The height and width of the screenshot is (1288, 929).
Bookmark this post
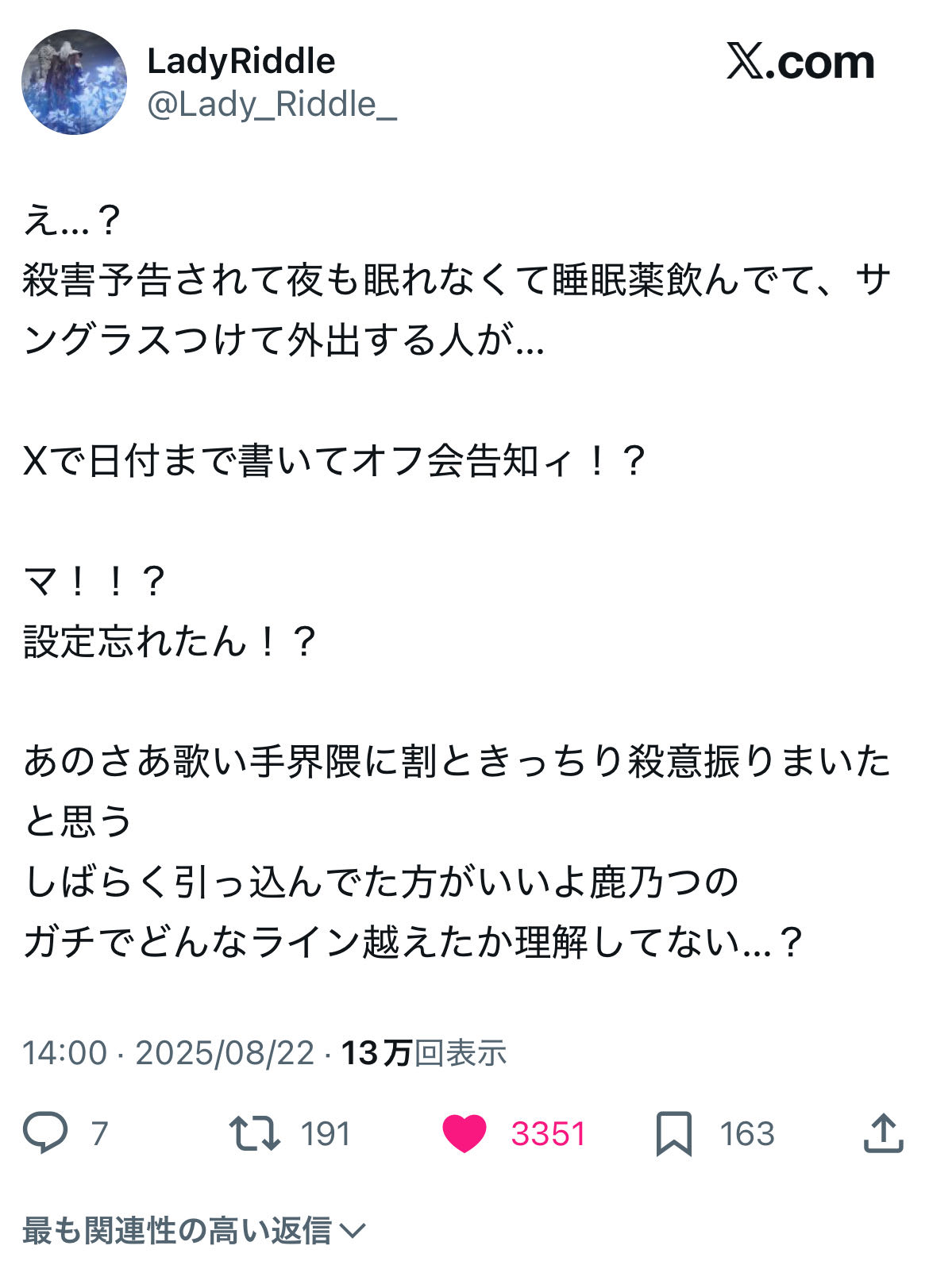674,1132
